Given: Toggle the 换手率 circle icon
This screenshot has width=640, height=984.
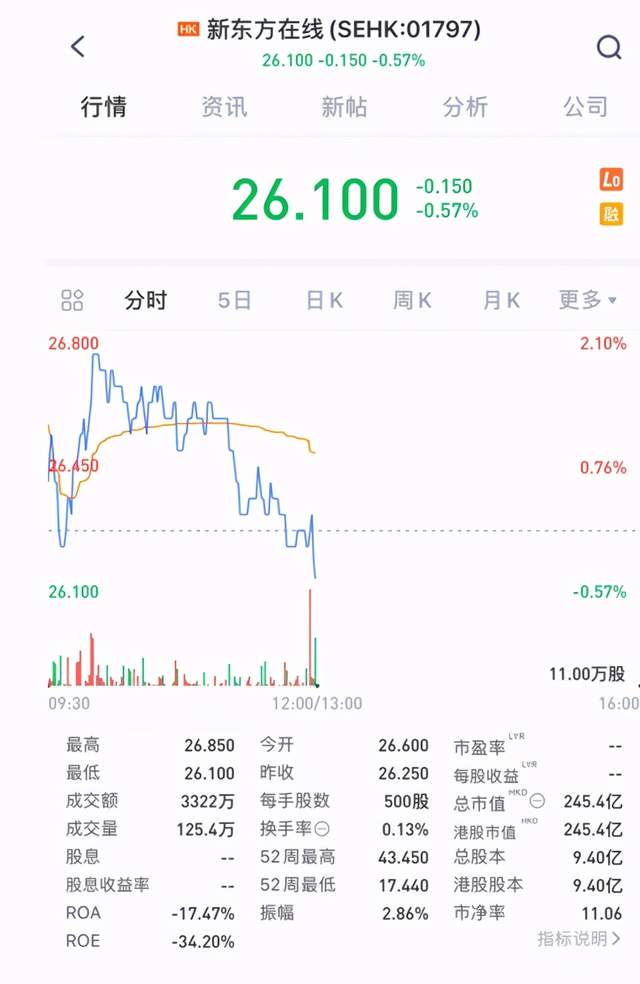Looking at the screenshot, I should [x=322, y=829].
